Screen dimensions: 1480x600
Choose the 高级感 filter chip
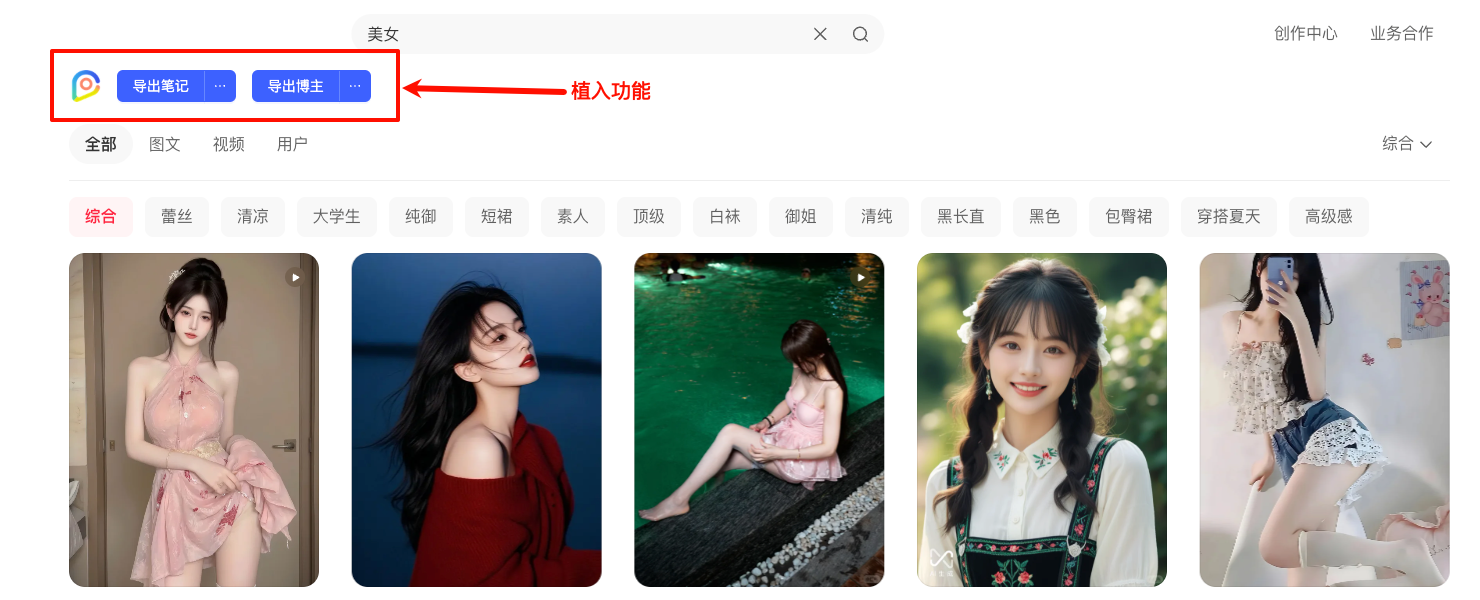coord(1328,216)
